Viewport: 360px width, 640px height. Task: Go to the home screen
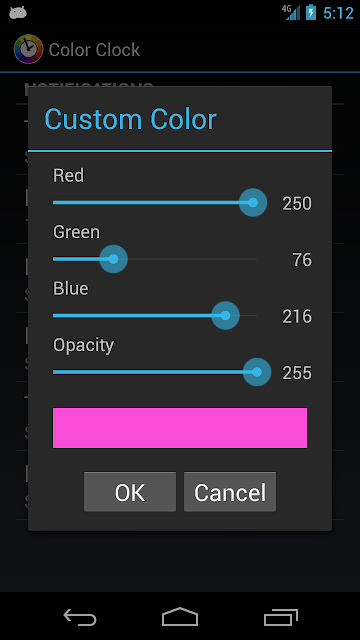click(x=180, y=617)
